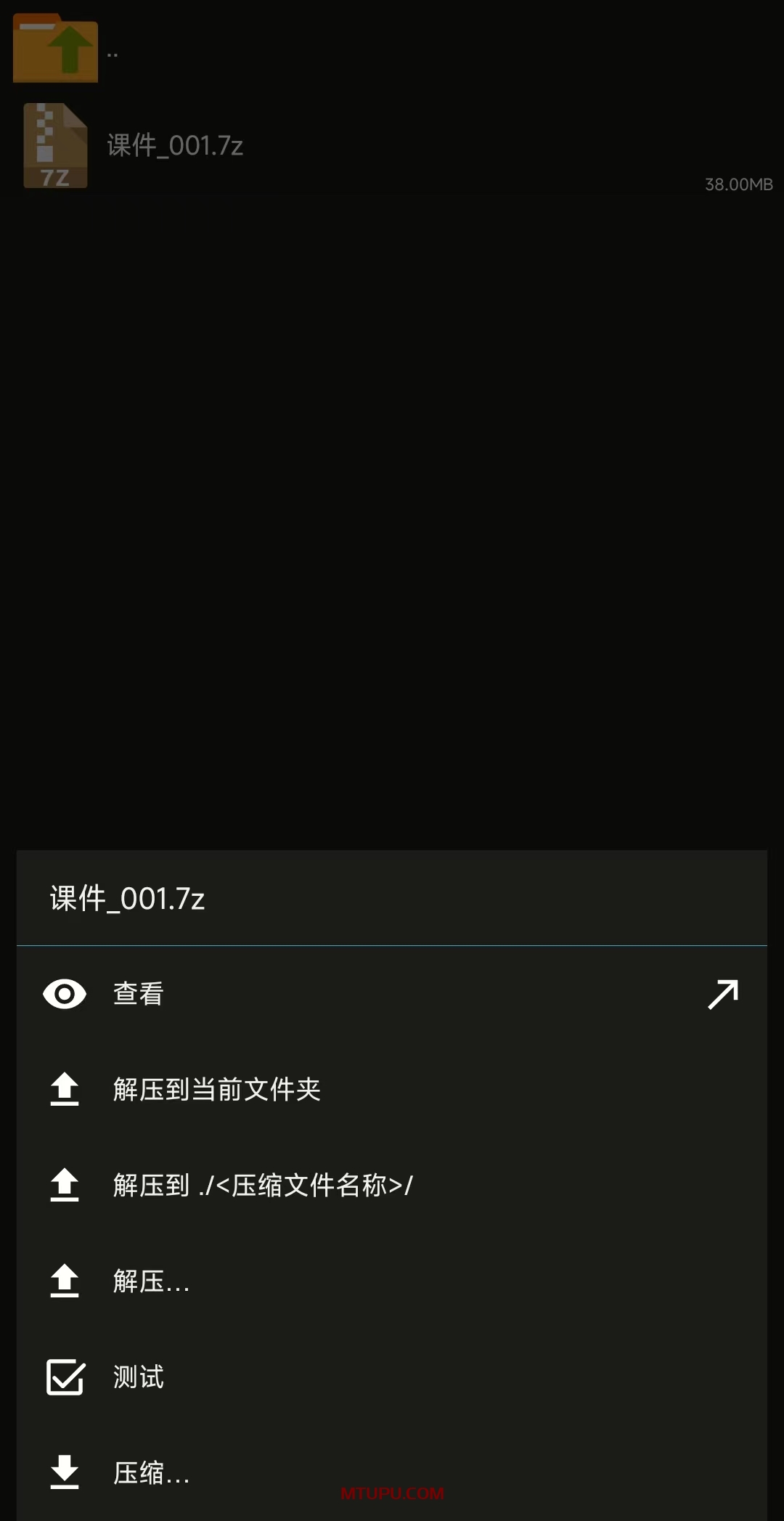Click the checkmark box icon beside 测试

coord(65,1376)
